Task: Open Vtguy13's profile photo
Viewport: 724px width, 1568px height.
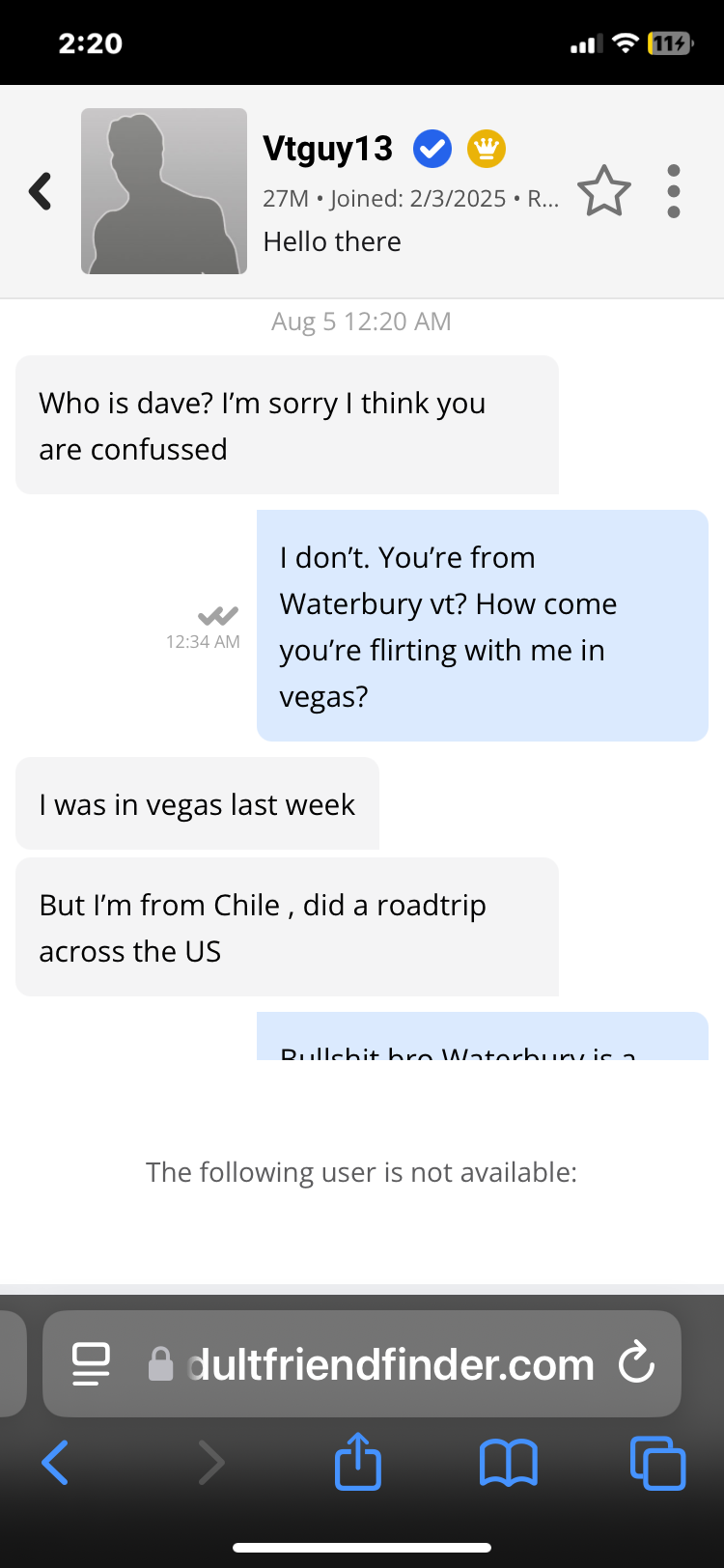Action: (164, 191)
